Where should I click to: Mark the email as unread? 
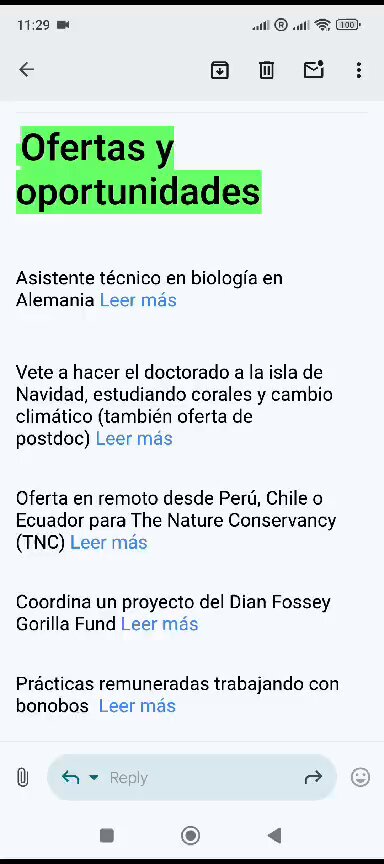[313, 70]
